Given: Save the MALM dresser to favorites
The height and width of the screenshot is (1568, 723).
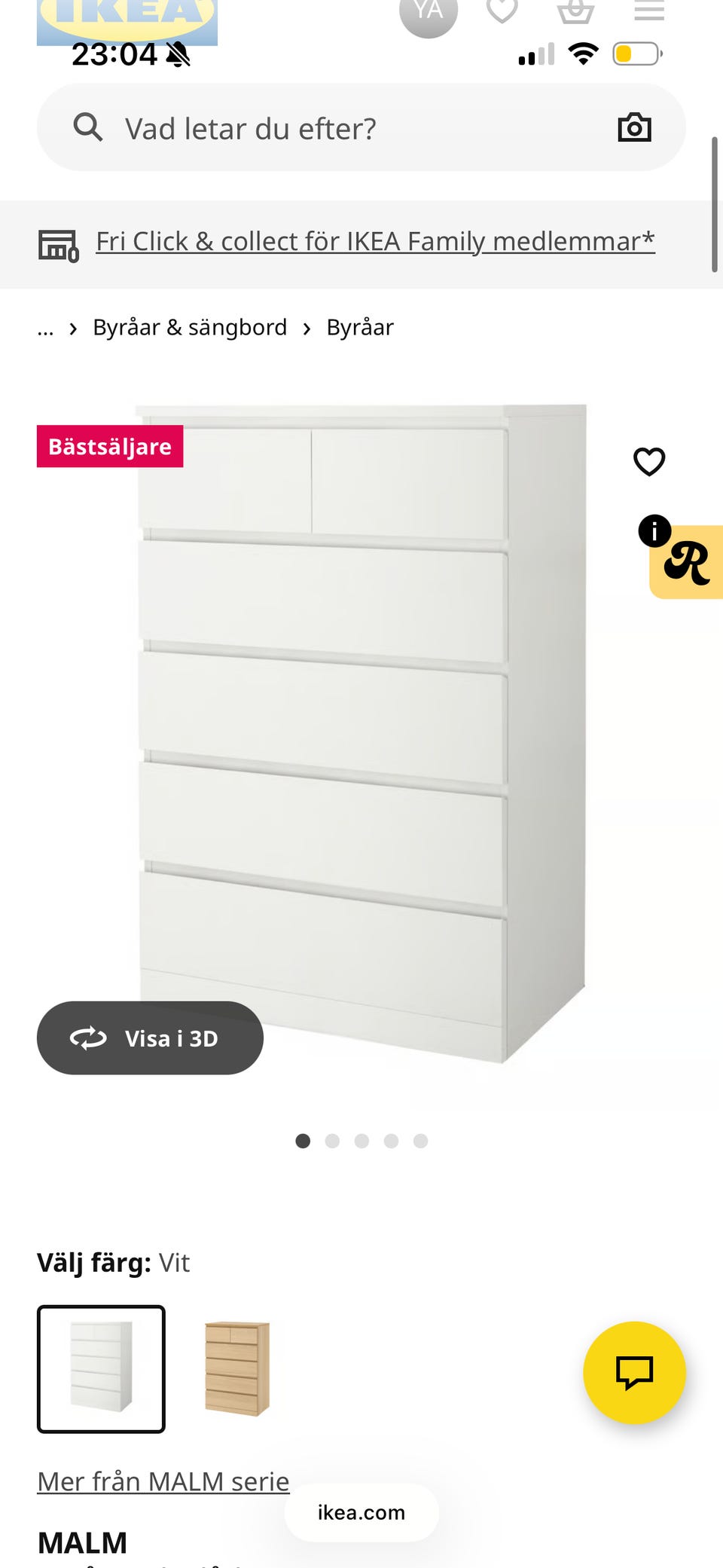Looking at the screenshot, I should pos(649,462).
